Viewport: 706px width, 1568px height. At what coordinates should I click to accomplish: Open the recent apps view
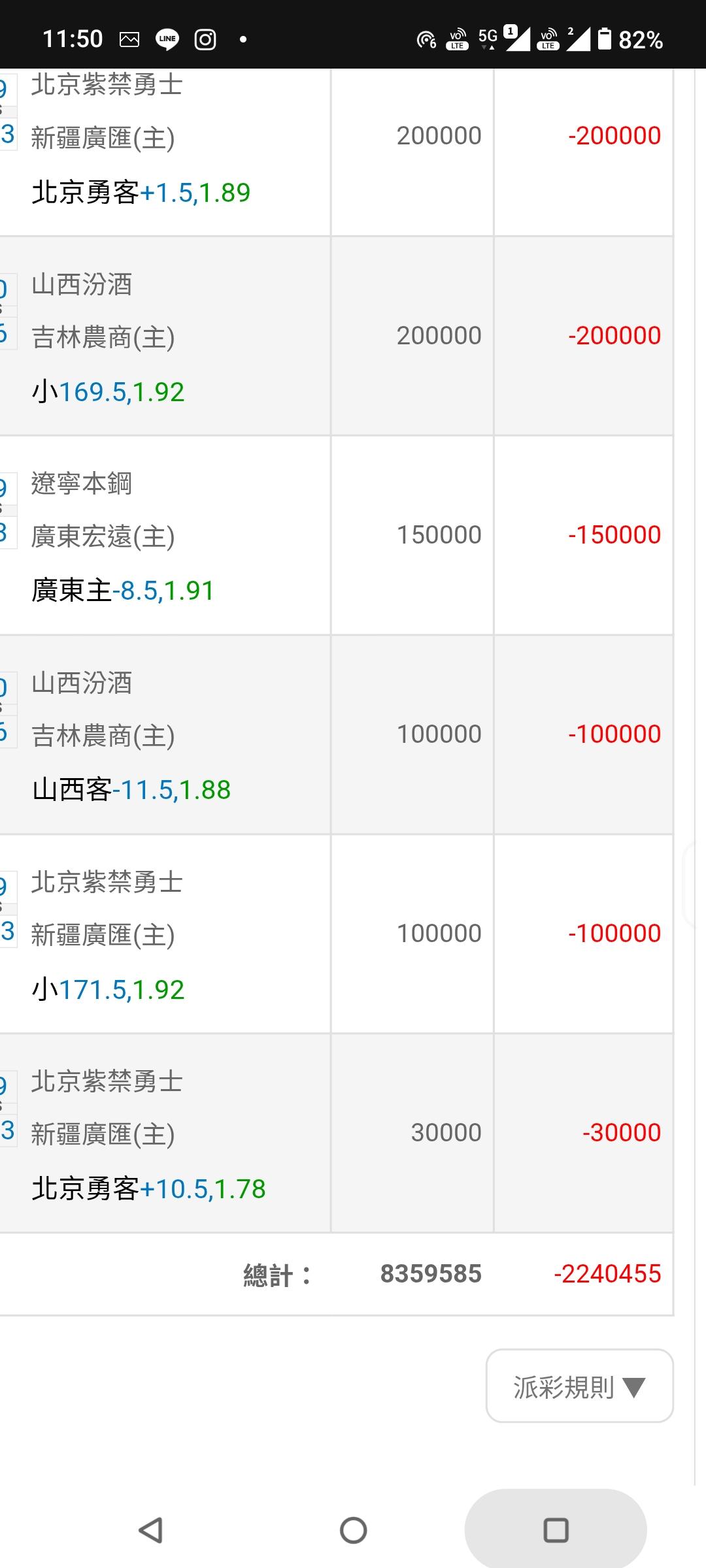coord(556,1530)
